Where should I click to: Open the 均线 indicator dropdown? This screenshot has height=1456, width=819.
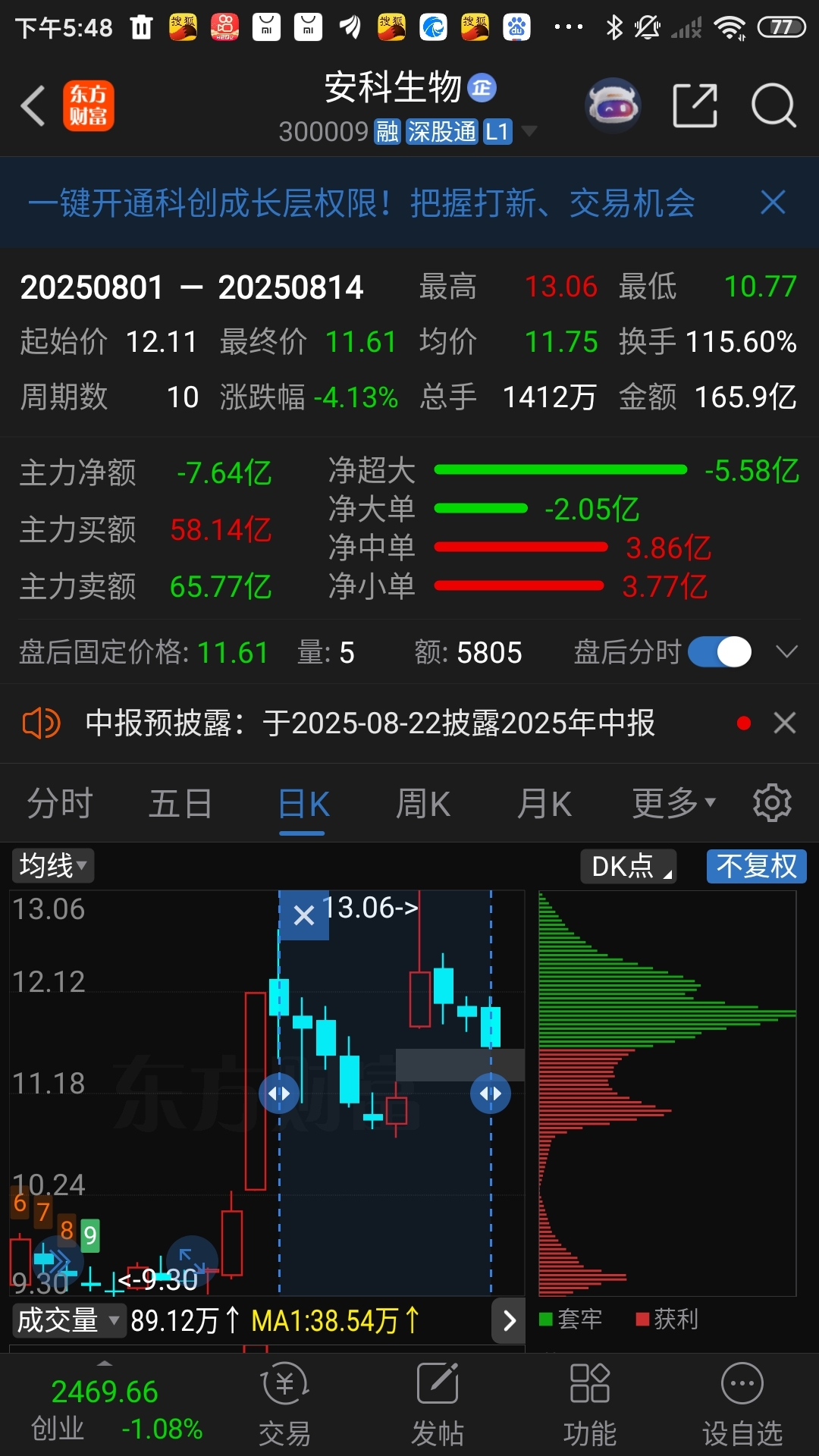tap(52, 865)
